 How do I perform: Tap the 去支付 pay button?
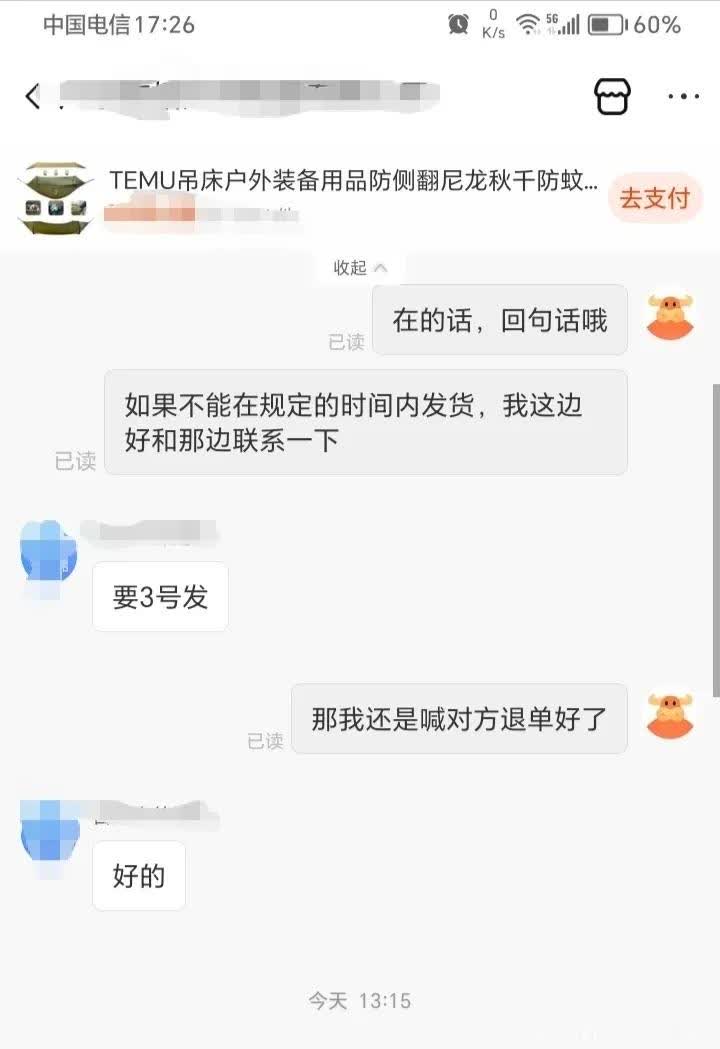coord(655,198)
